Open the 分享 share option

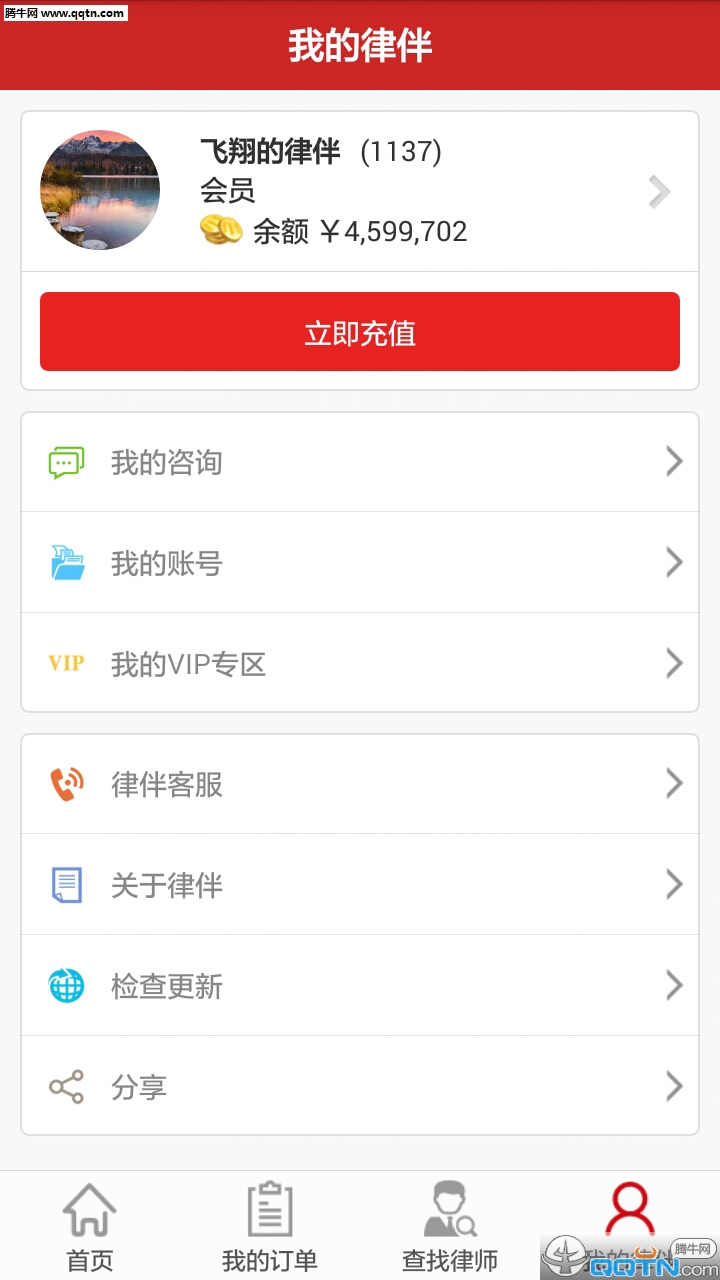click(360, 1086)
